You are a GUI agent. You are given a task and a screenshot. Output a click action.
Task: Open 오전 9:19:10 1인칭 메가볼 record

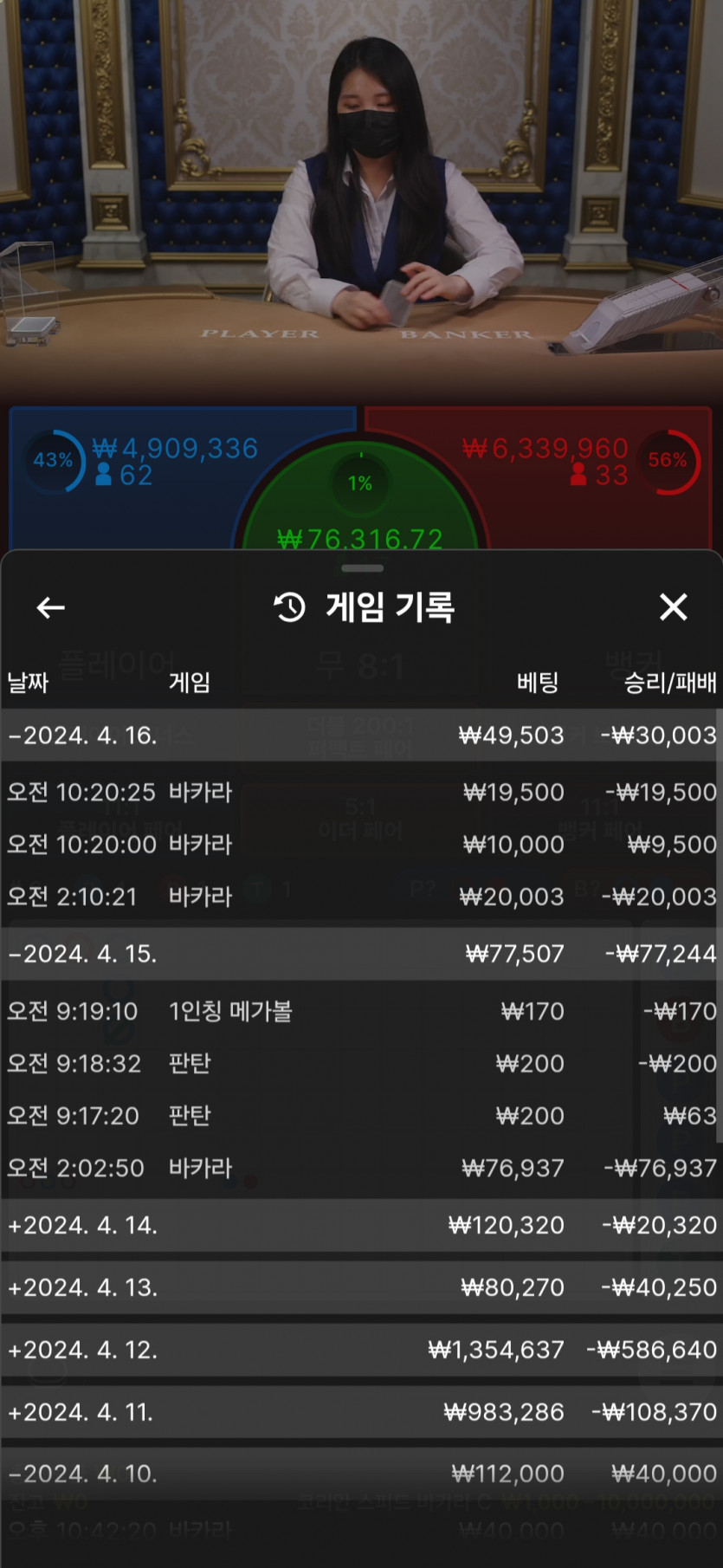click(x=361, y=1011)
